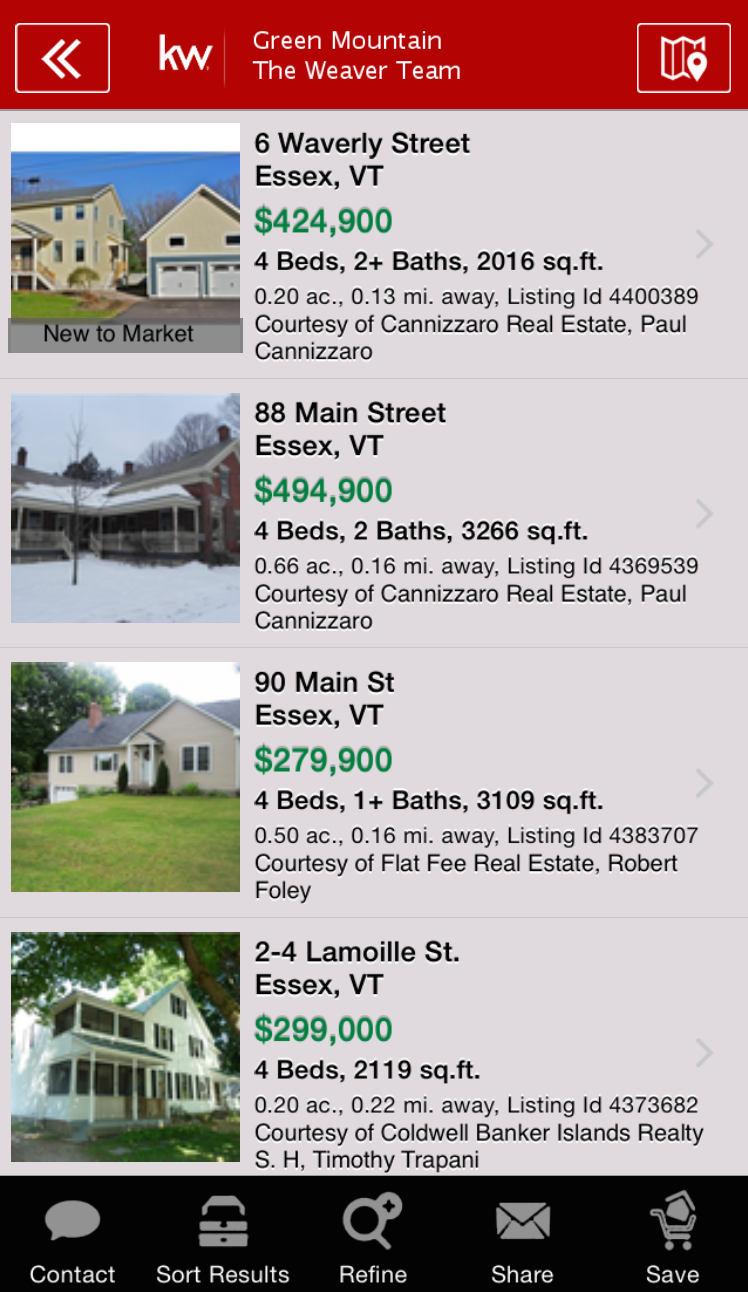
Task: Share these listings
Action: coord(522,1236)
